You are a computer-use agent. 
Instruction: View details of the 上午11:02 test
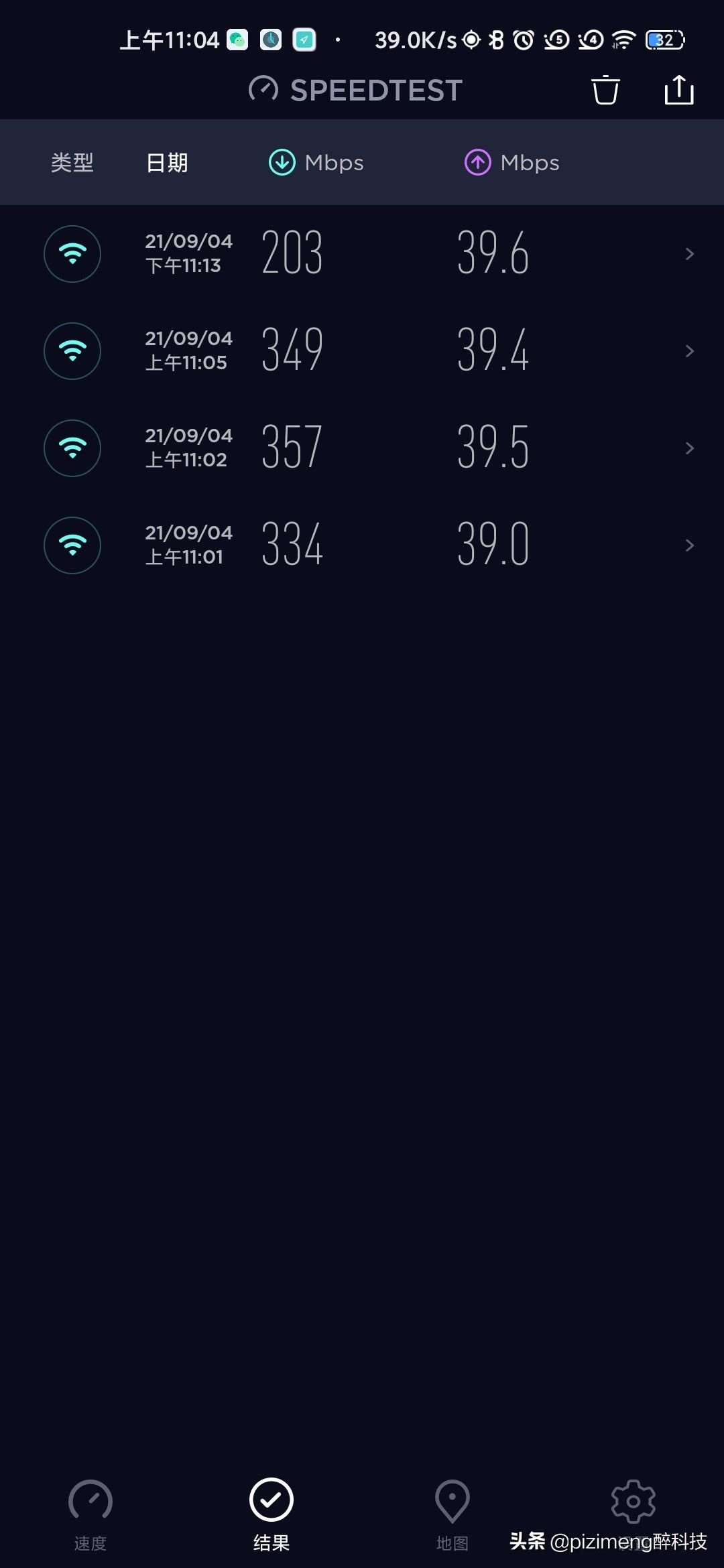[362, 448]
